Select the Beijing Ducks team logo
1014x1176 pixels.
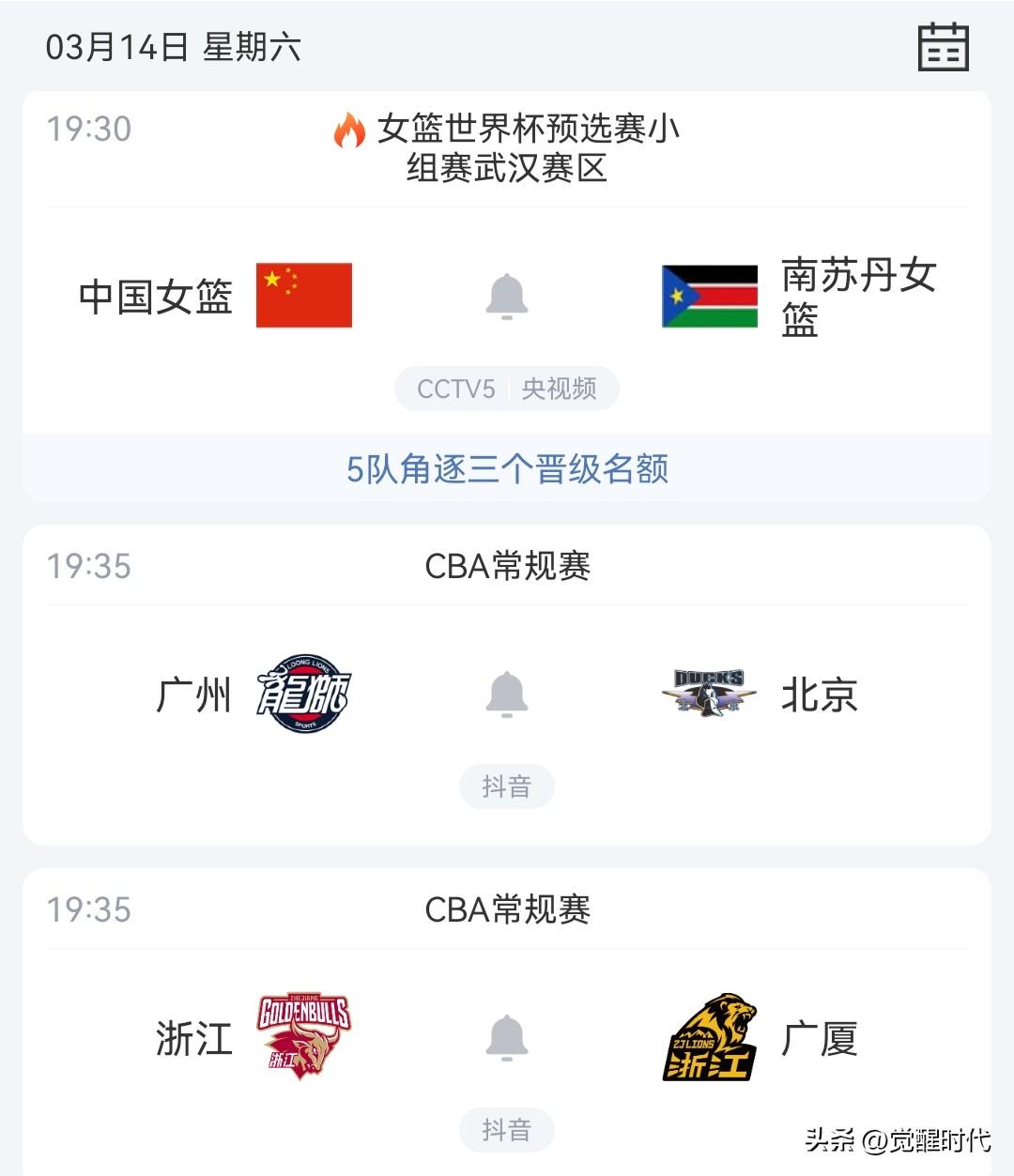(x=707, y=694)
